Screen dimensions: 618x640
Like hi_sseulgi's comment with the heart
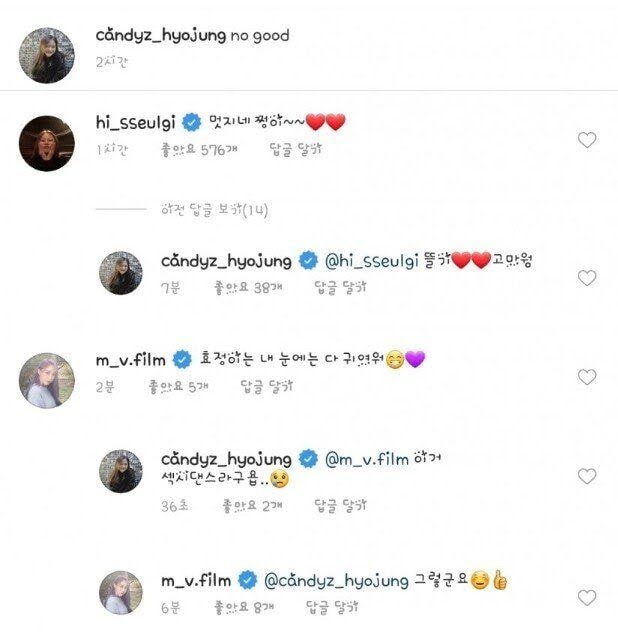[587, 140]
